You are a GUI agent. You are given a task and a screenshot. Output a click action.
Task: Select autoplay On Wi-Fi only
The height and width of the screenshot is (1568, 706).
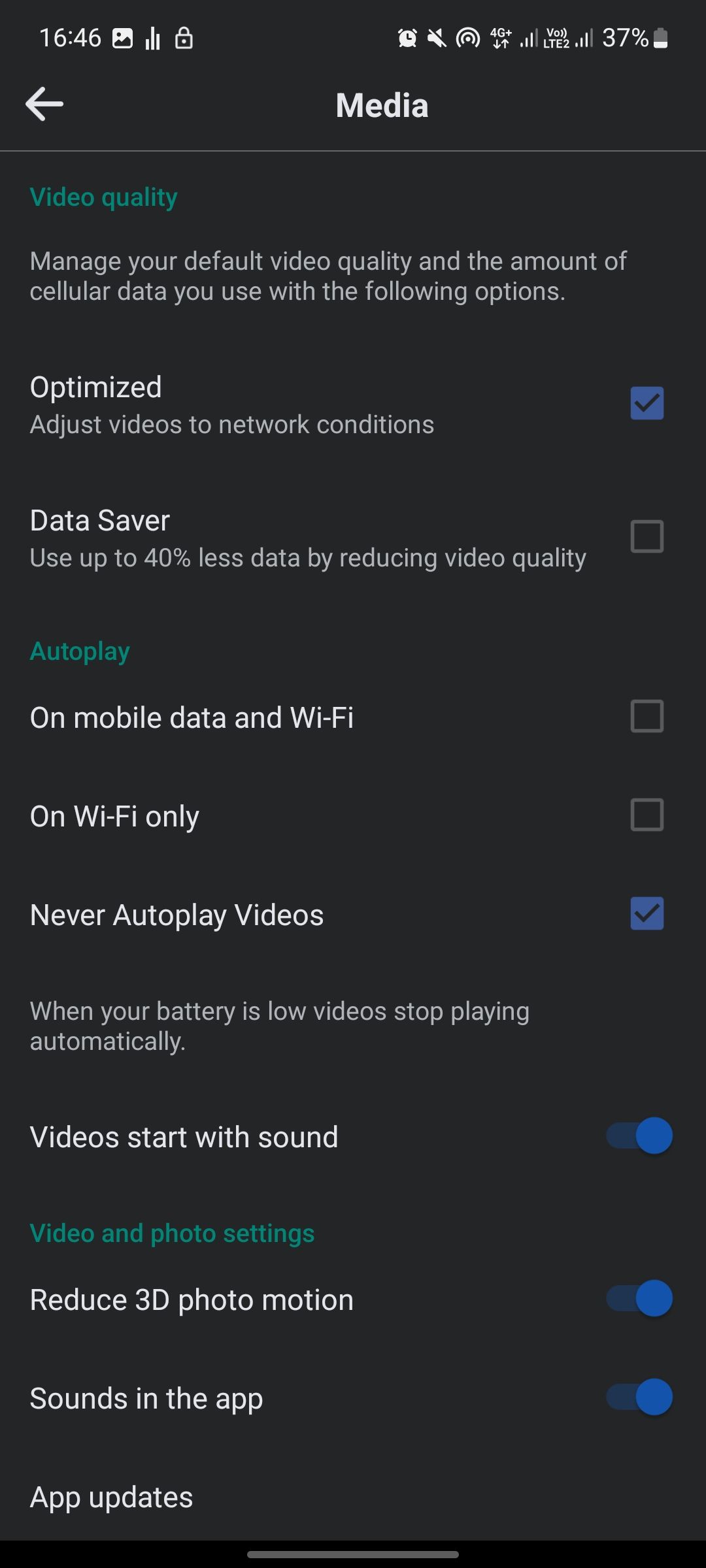pyautogui.click(x=647, y=814)
